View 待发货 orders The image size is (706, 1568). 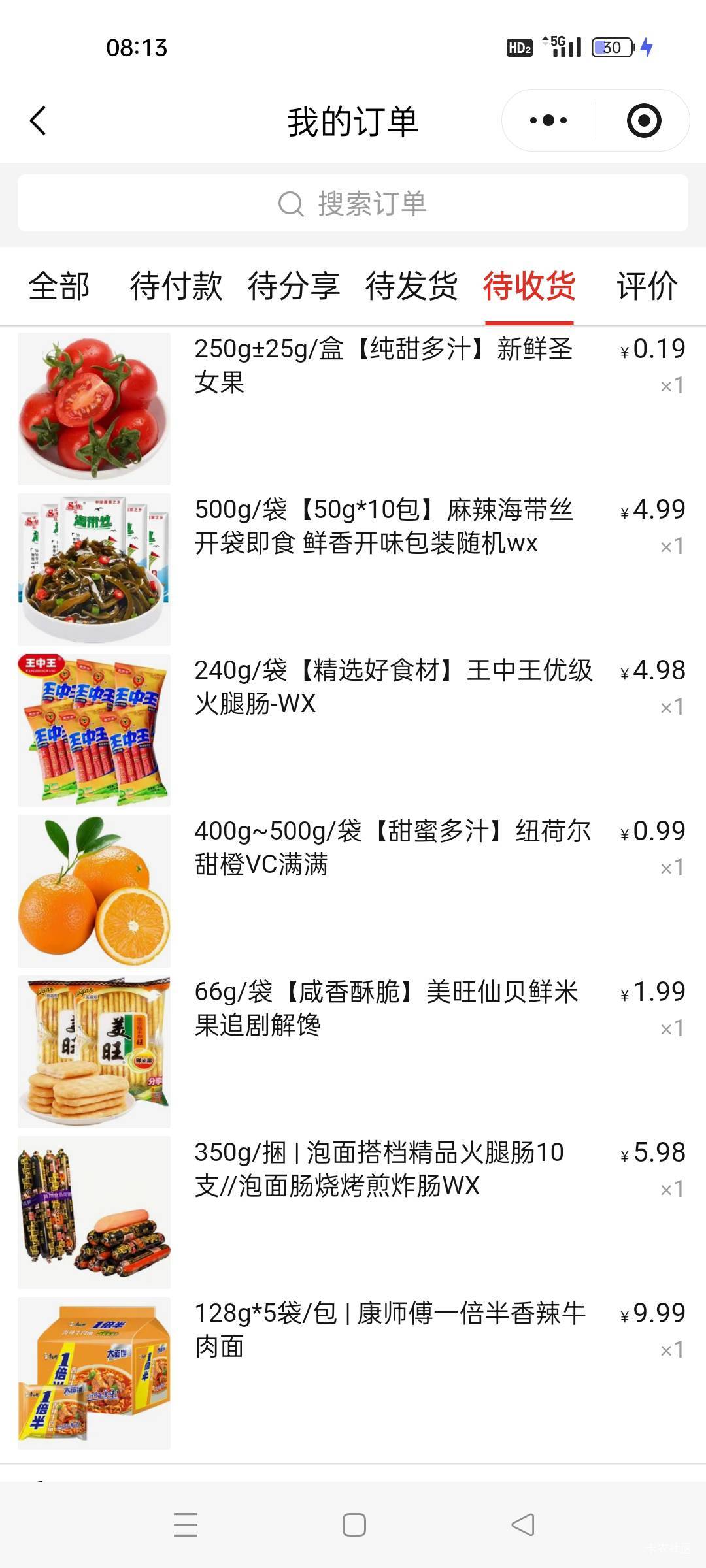[411, 286]
